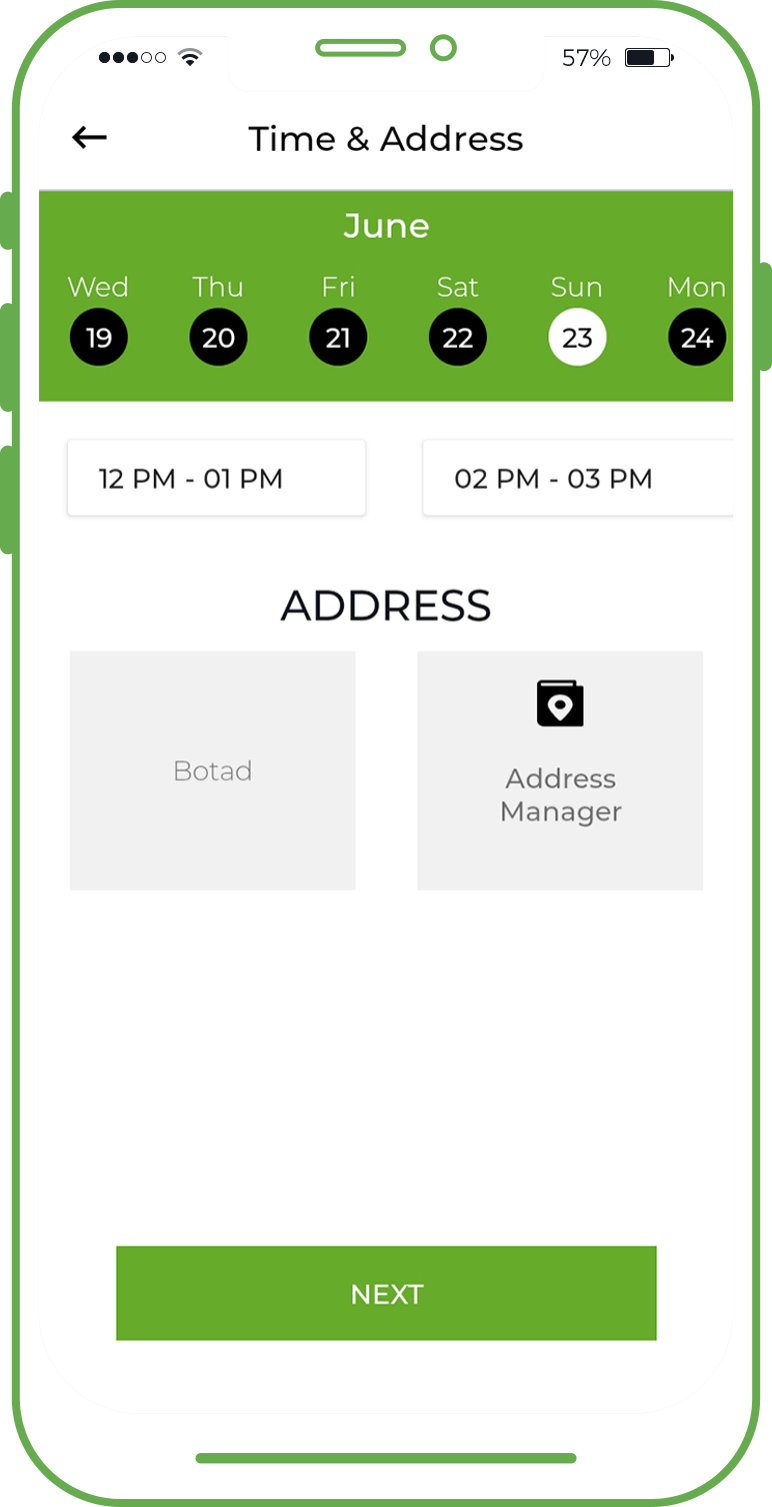Tap the NEXT button
Viewport: 772px width, 1507px height.
click(x=386, y=1293)
